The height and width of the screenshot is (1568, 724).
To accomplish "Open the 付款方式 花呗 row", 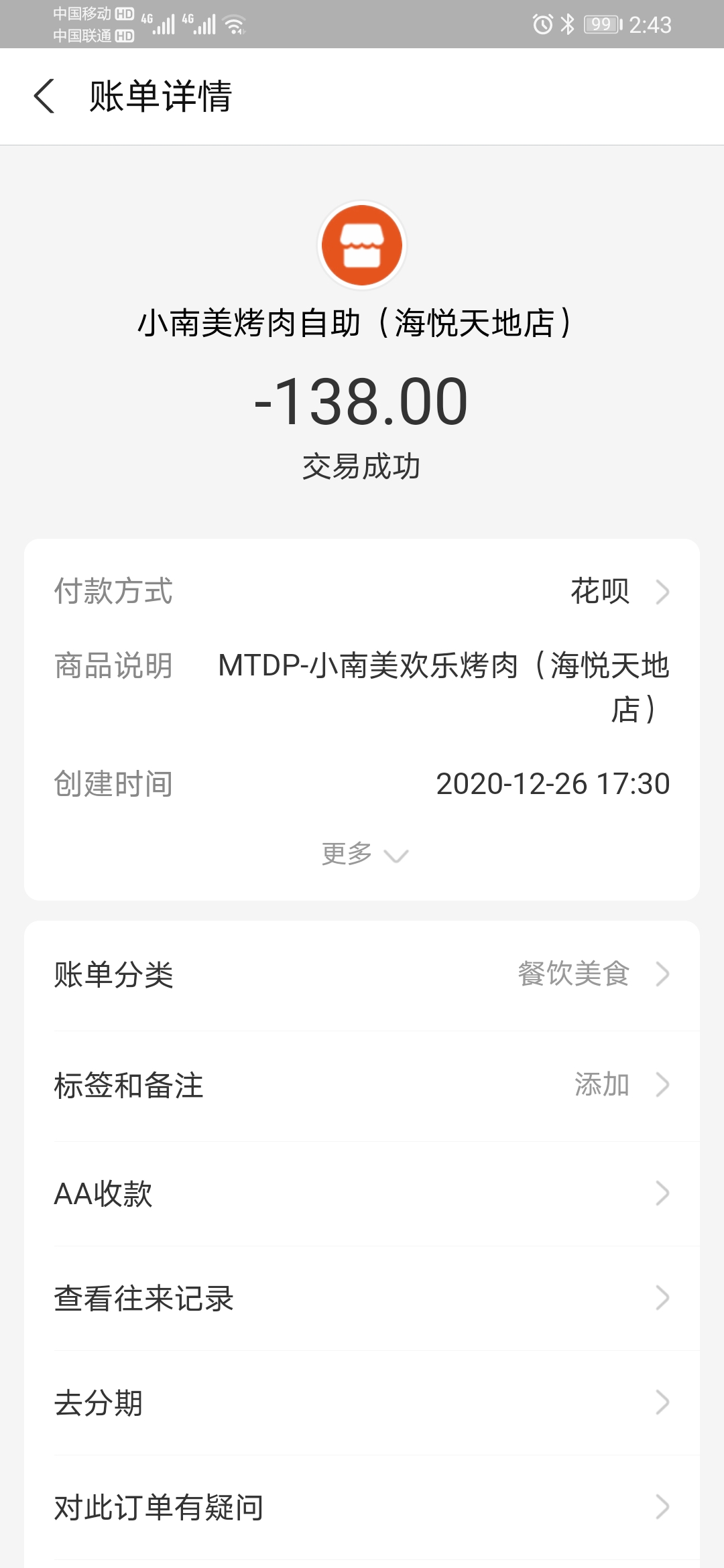I will pyautogui.click(x=362, y=592).
